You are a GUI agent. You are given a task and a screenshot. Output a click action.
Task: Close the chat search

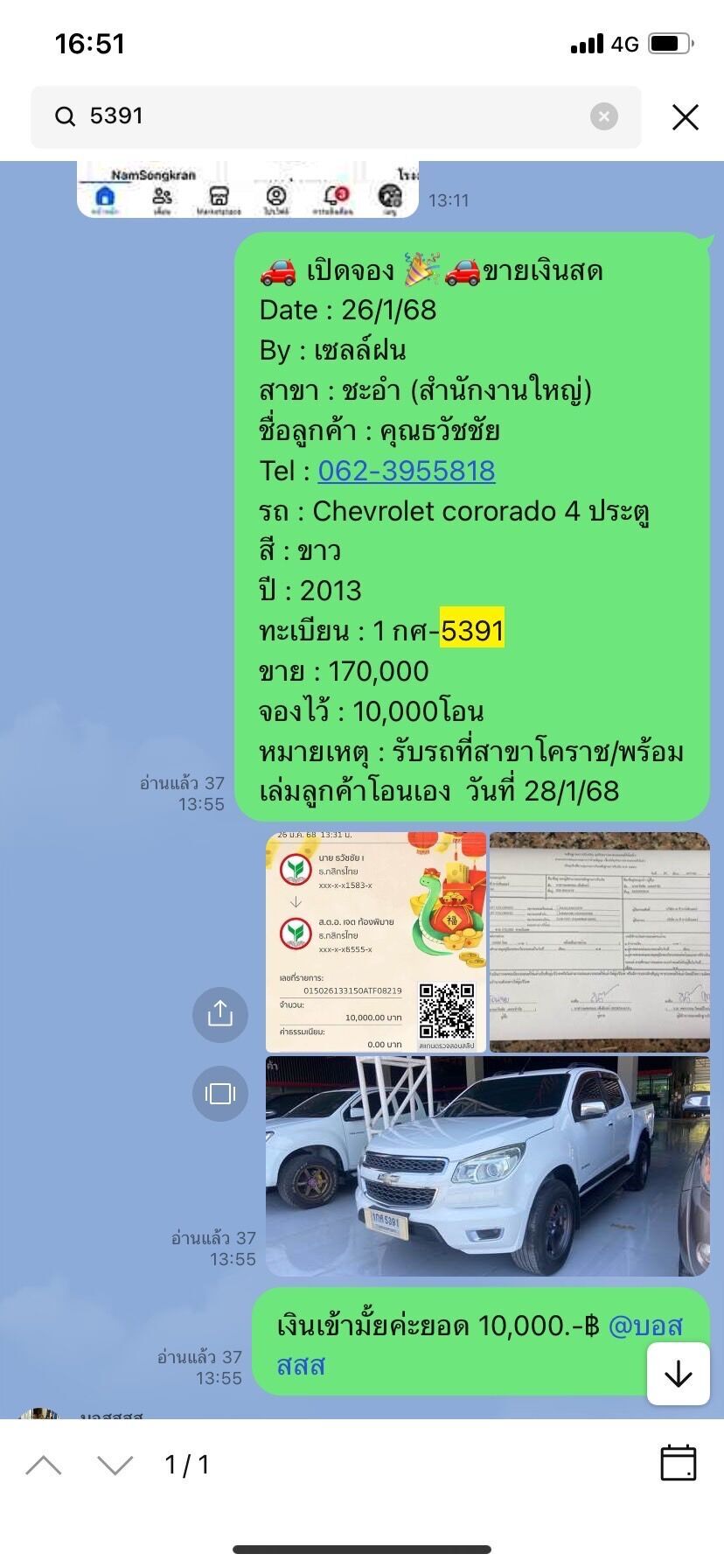pos(686,116)
